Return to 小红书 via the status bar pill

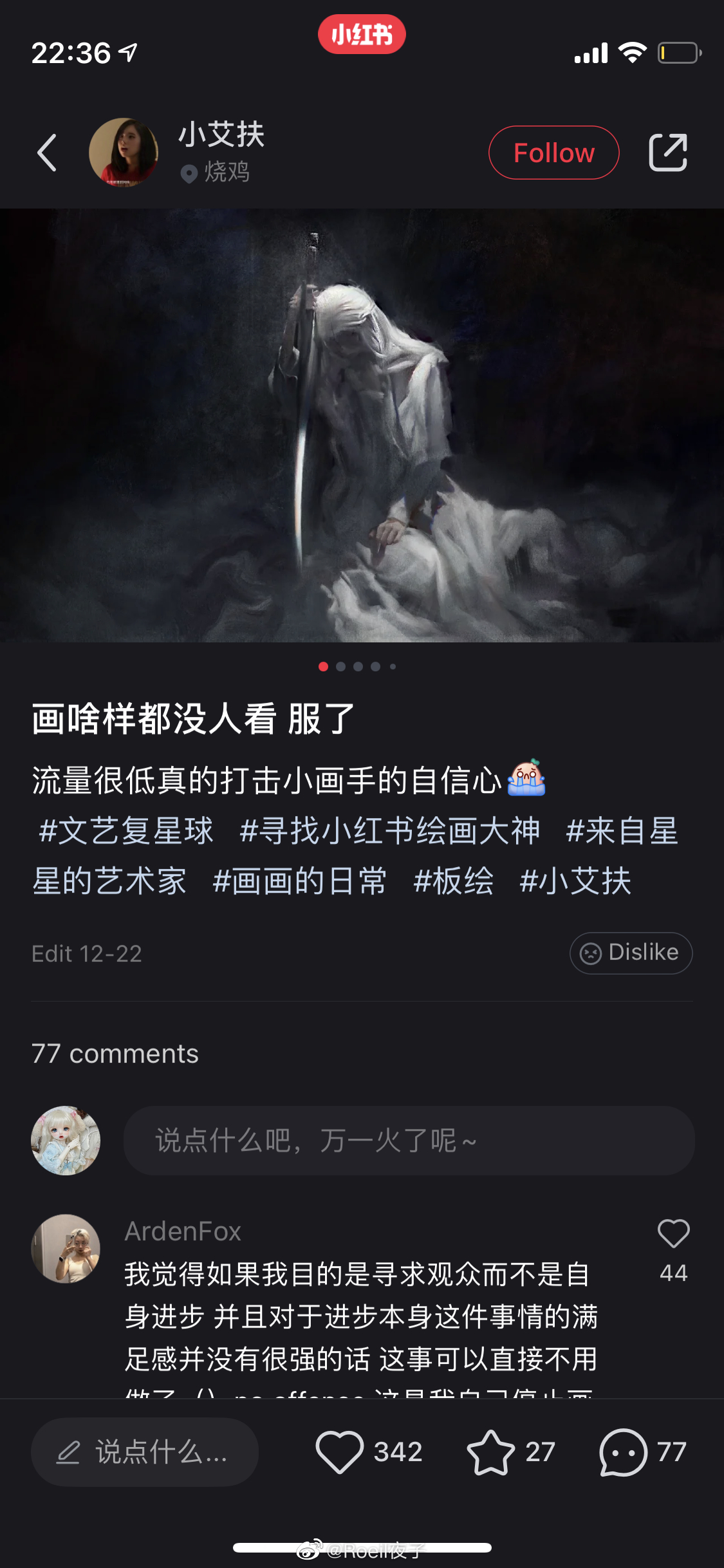point(362,34)
